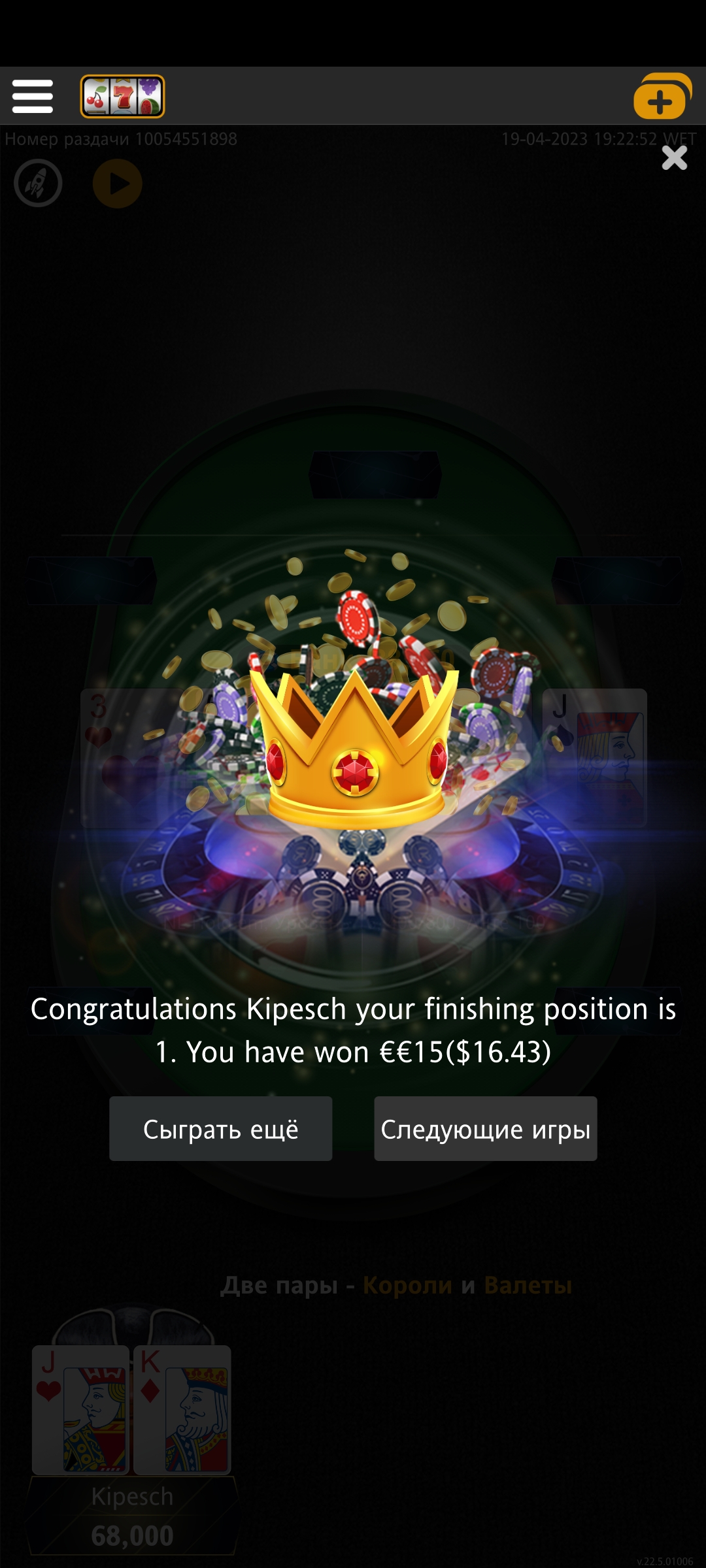The width and height of the screenshot is (706, 1568).
Task: Tap the rocket icon
Action: (x=39, y=184)
